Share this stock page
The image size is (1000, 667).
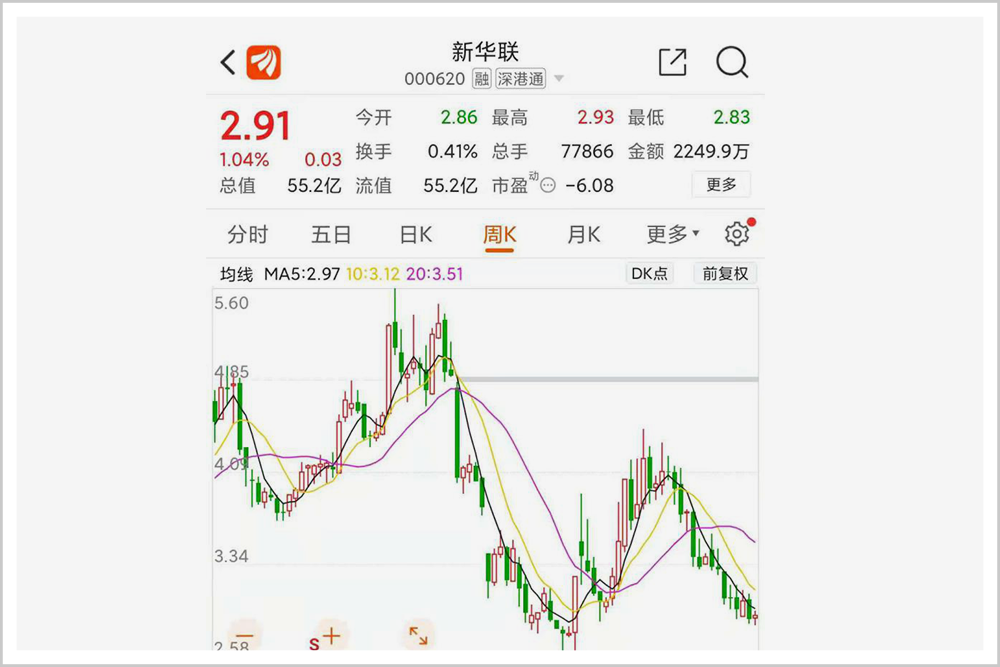[673, 62]
